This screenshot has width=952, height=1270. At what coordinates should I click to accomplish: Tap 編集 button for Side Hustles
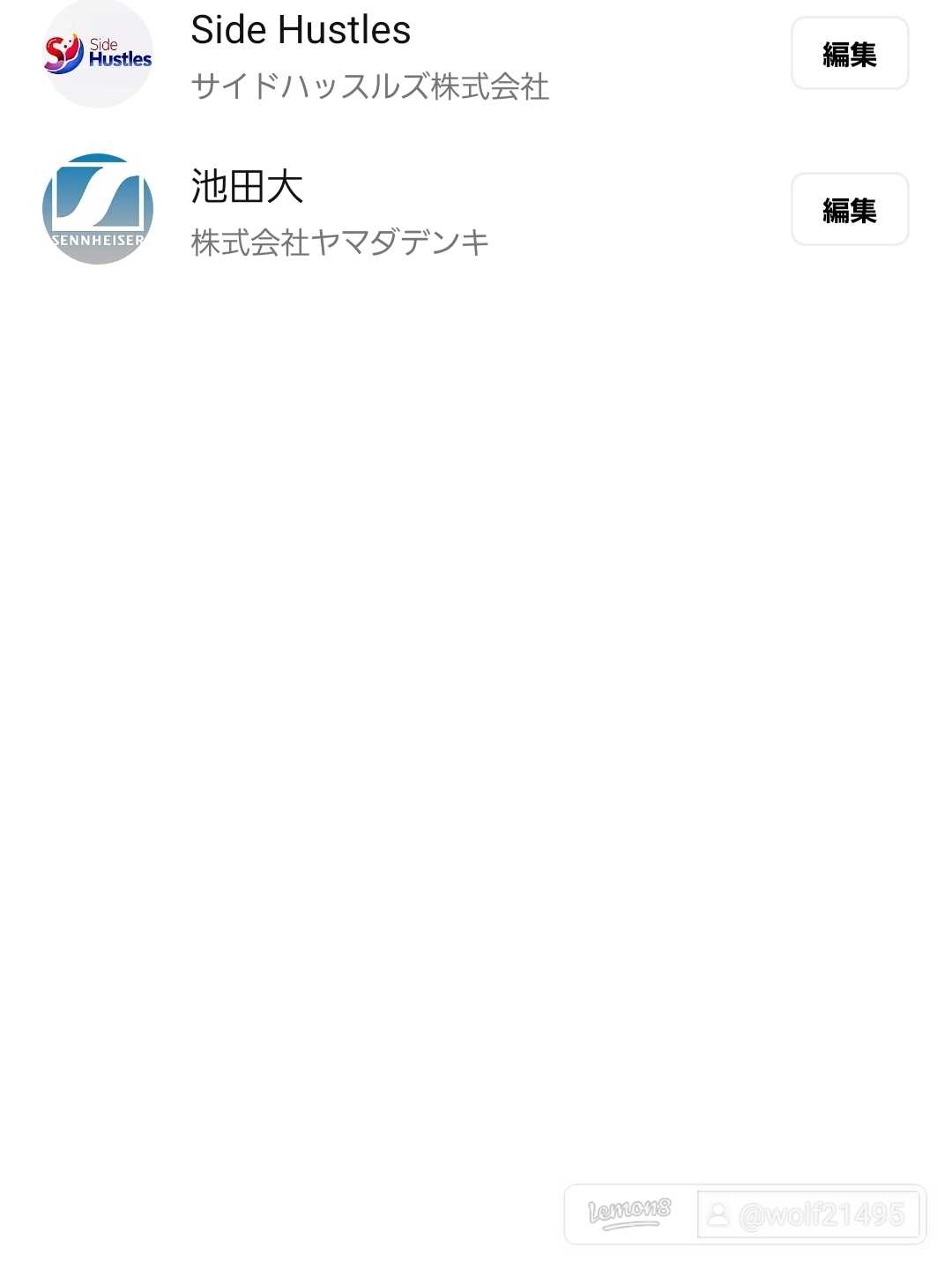coord(849,54)
